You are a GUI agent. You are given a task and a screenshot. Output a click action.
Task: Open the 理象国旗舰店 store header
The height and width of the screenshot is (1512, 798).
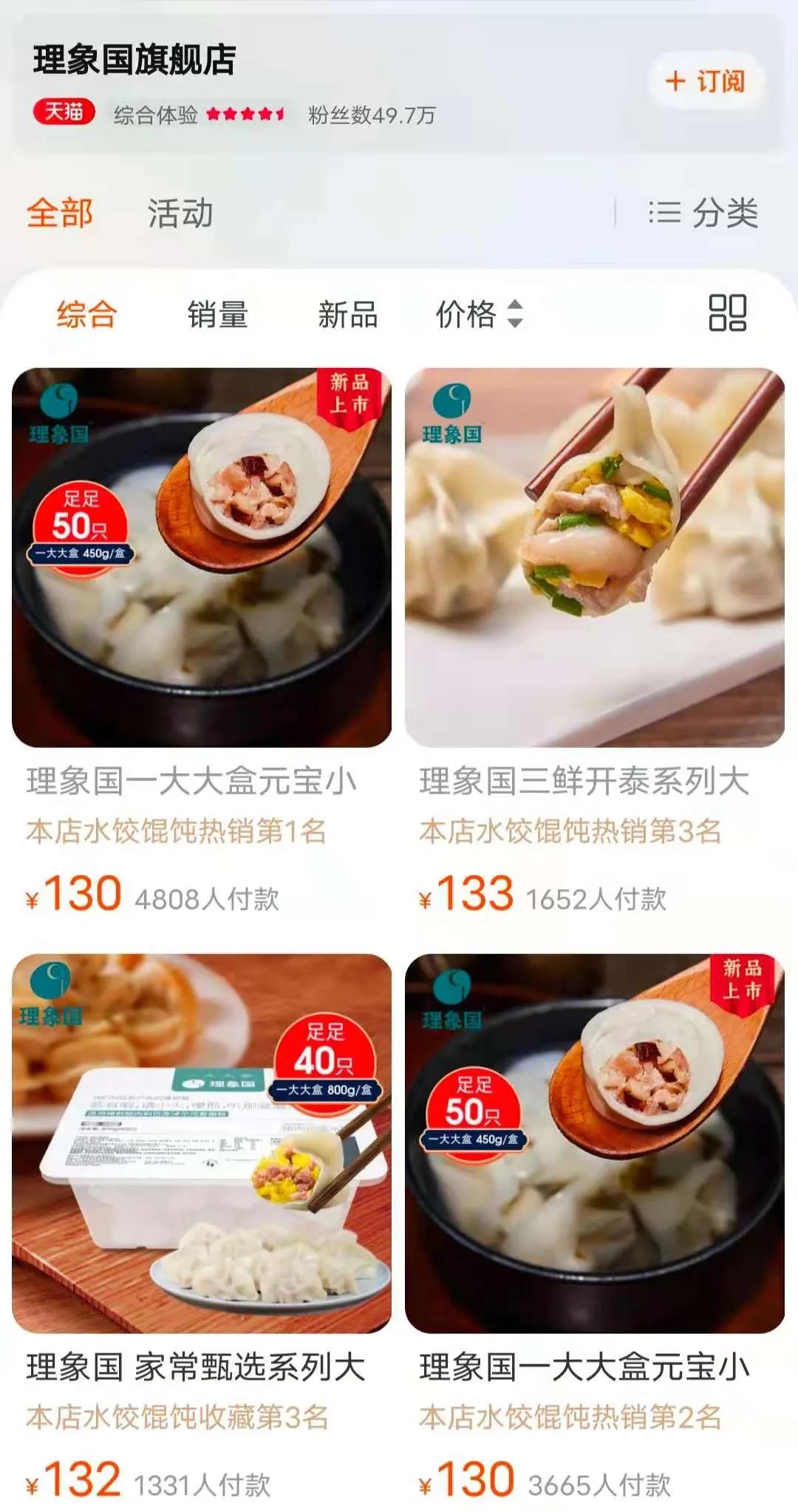pyautogui.click(x=134, y=61)
